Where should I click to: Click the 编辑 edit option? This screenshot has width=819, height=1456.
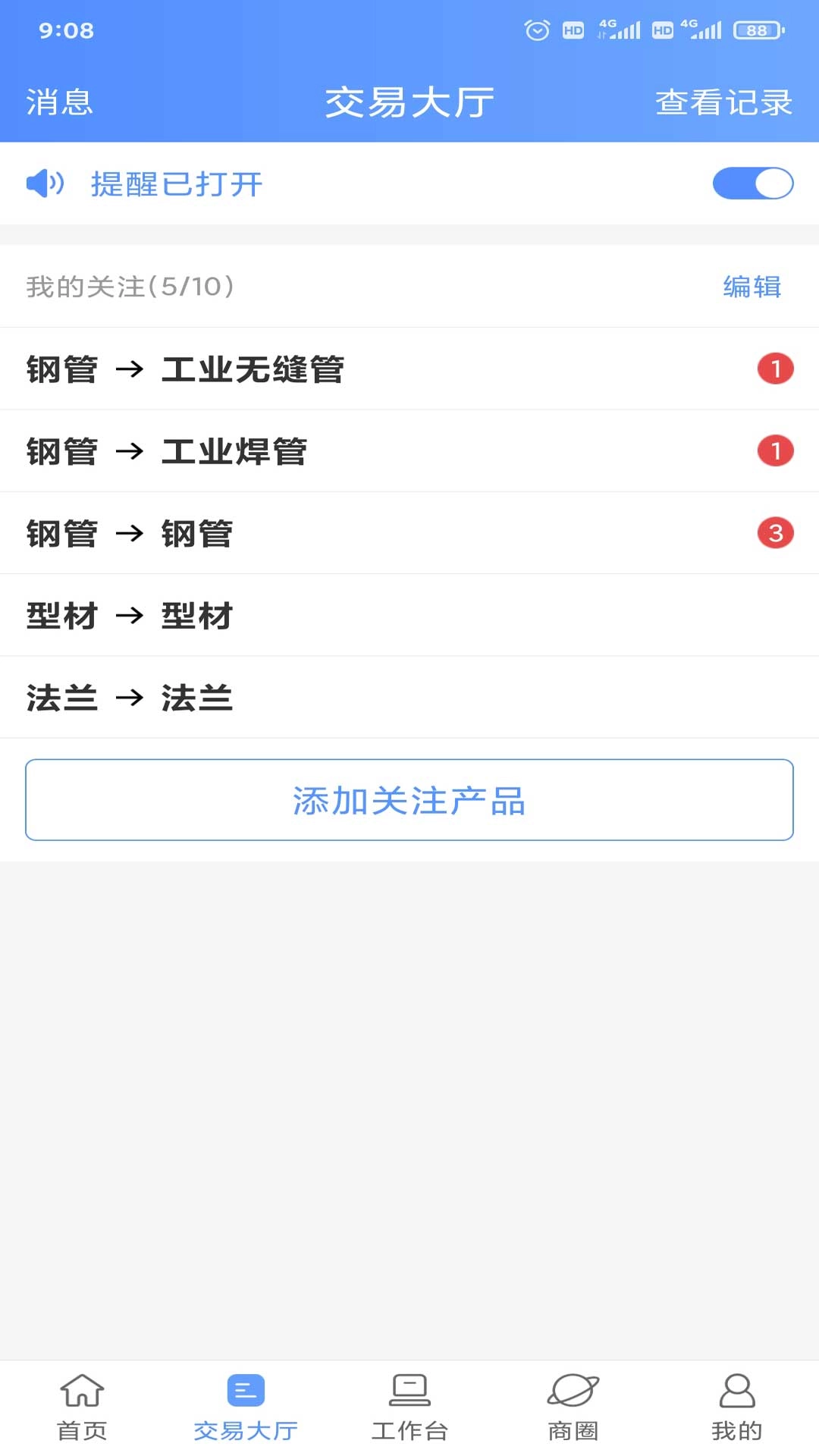(x=752, y=287)
